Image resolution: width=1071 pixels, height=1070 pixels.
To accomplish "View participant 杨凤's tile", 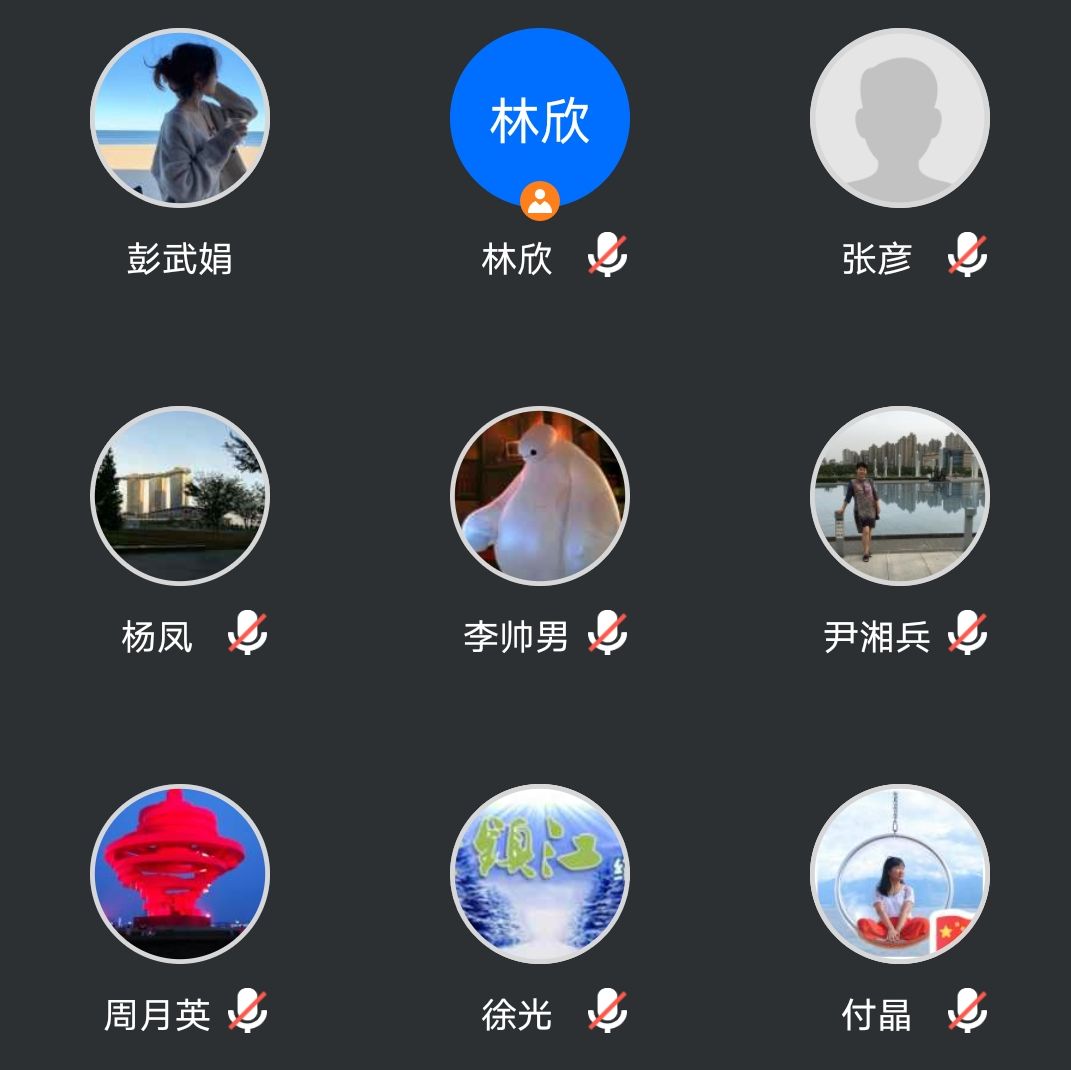I will 180,496.
